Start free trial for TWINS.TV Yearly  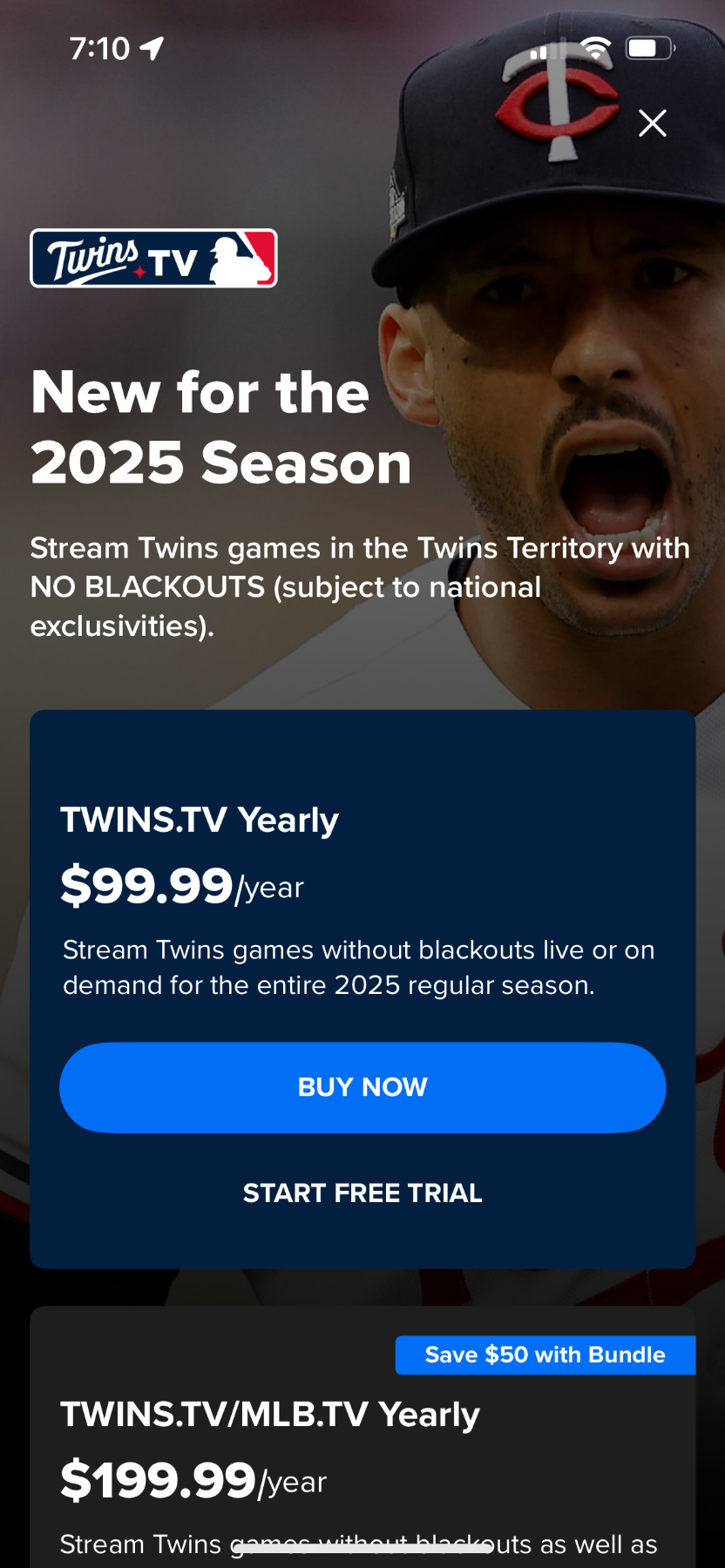click(362, 1193)
